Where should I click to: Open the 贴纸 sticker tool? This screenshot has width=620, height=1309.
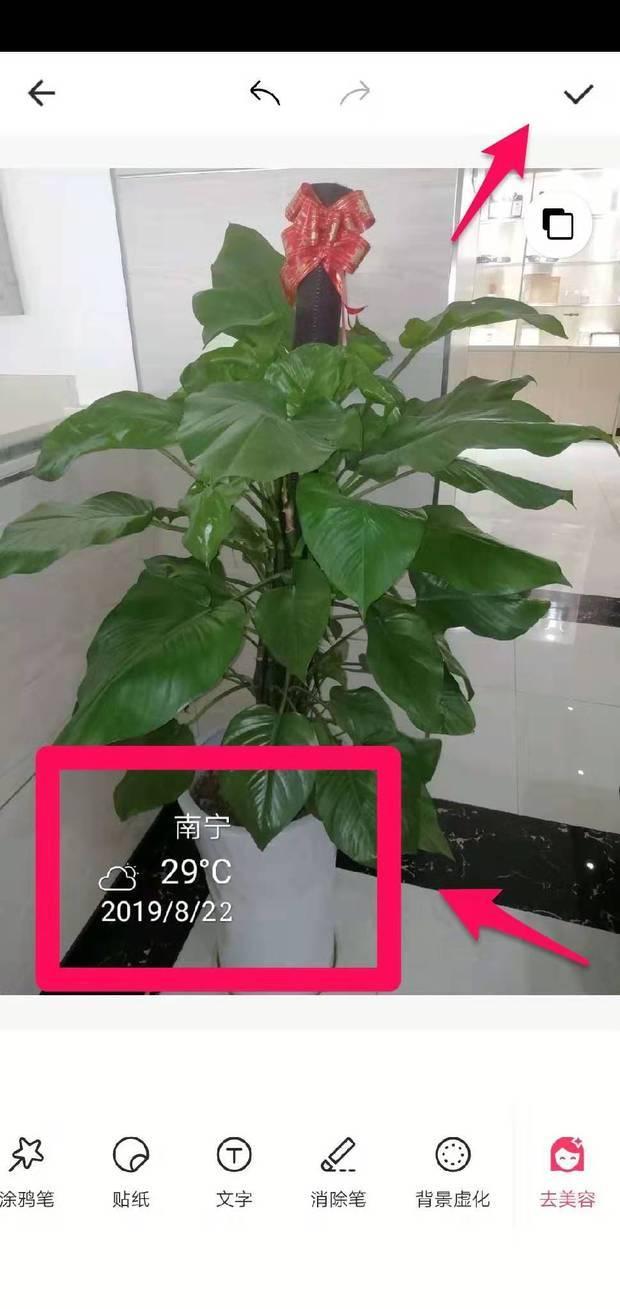131,1171
